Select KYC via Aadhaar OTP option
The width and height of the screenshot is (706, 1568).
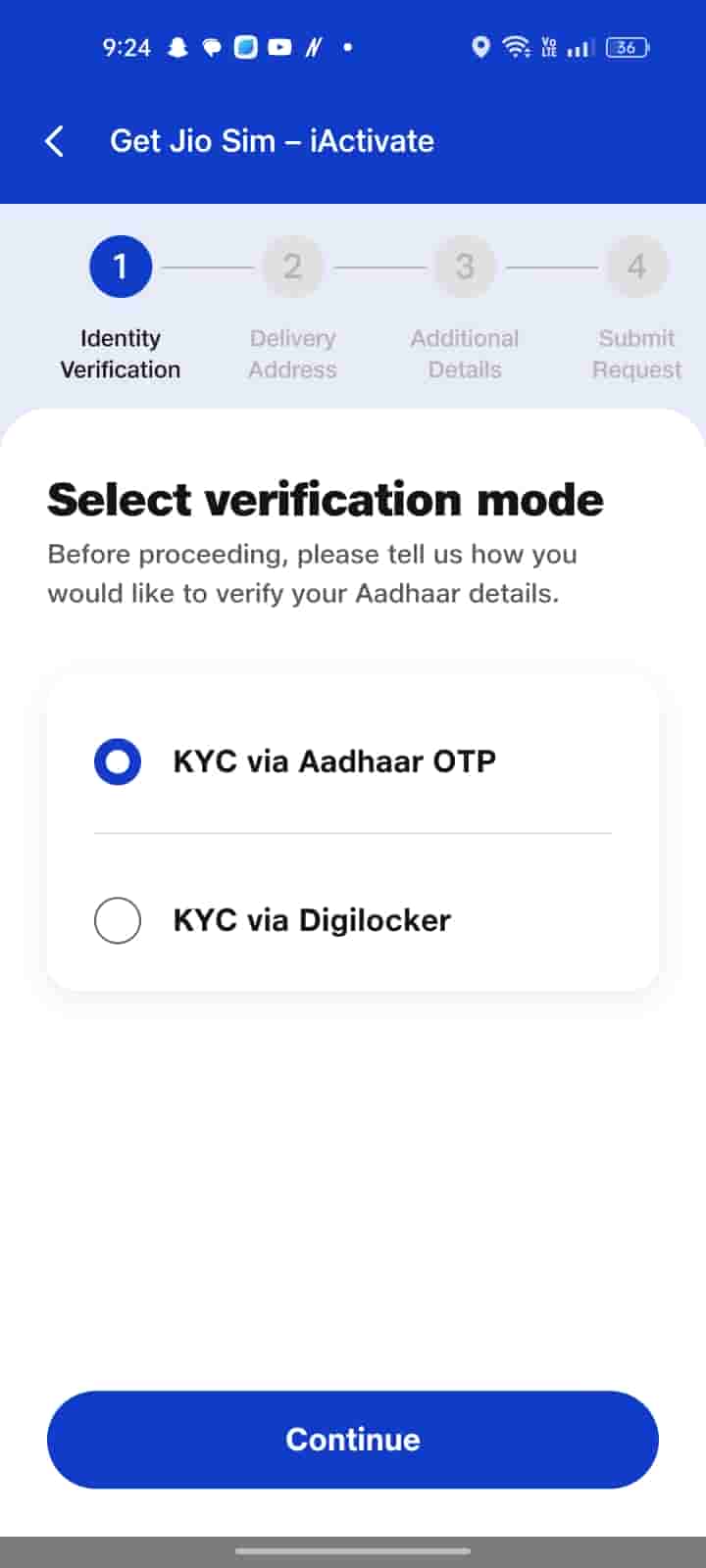[x=118, y=761]
